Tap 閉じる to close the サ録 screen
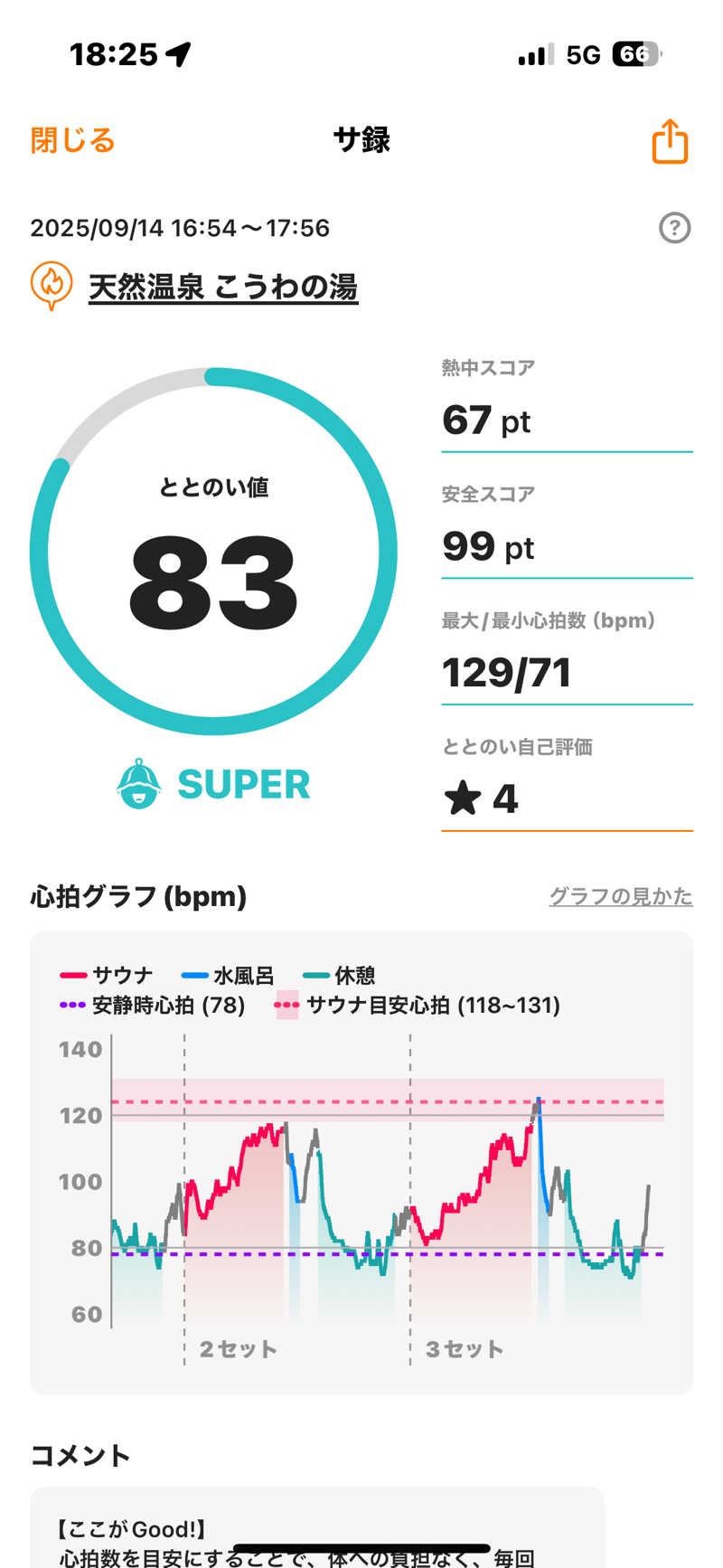This screenshot has height=1568, width=723. click(72, 141)
